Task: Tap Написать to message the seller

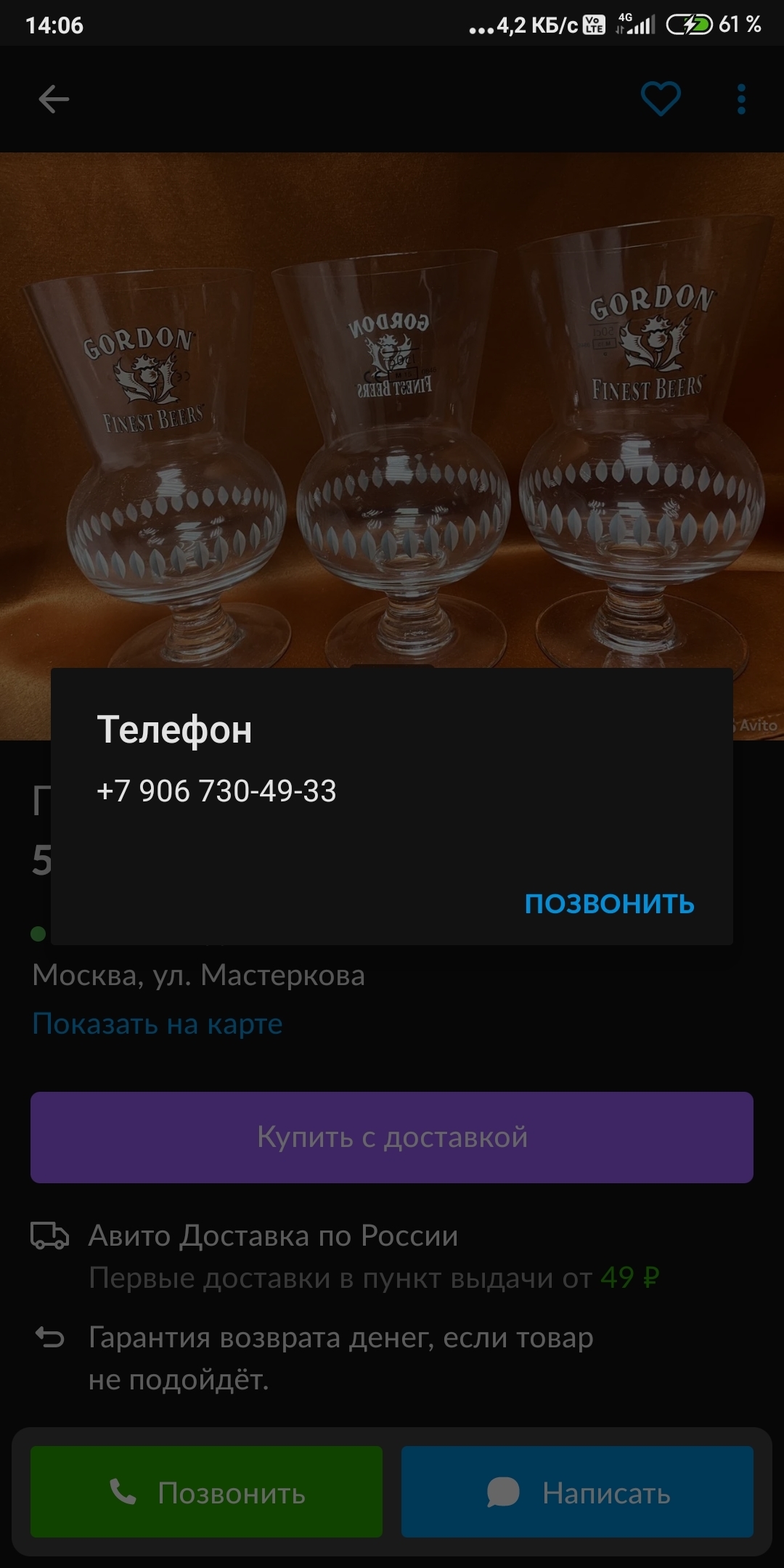Action: [577, 1493]
